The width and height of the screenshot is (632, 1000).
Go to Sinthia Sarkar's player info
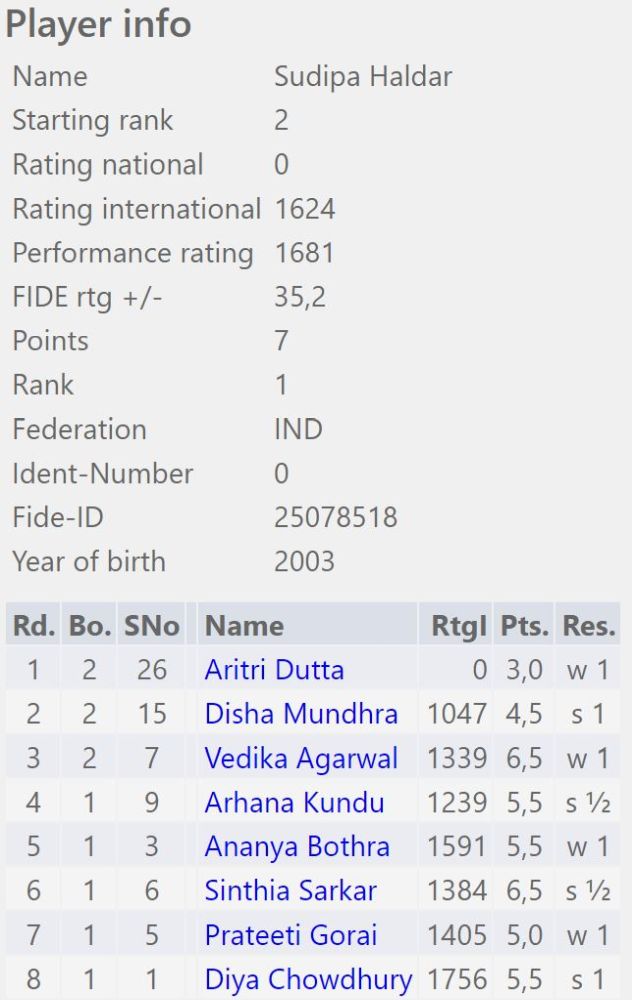point(290,891)
